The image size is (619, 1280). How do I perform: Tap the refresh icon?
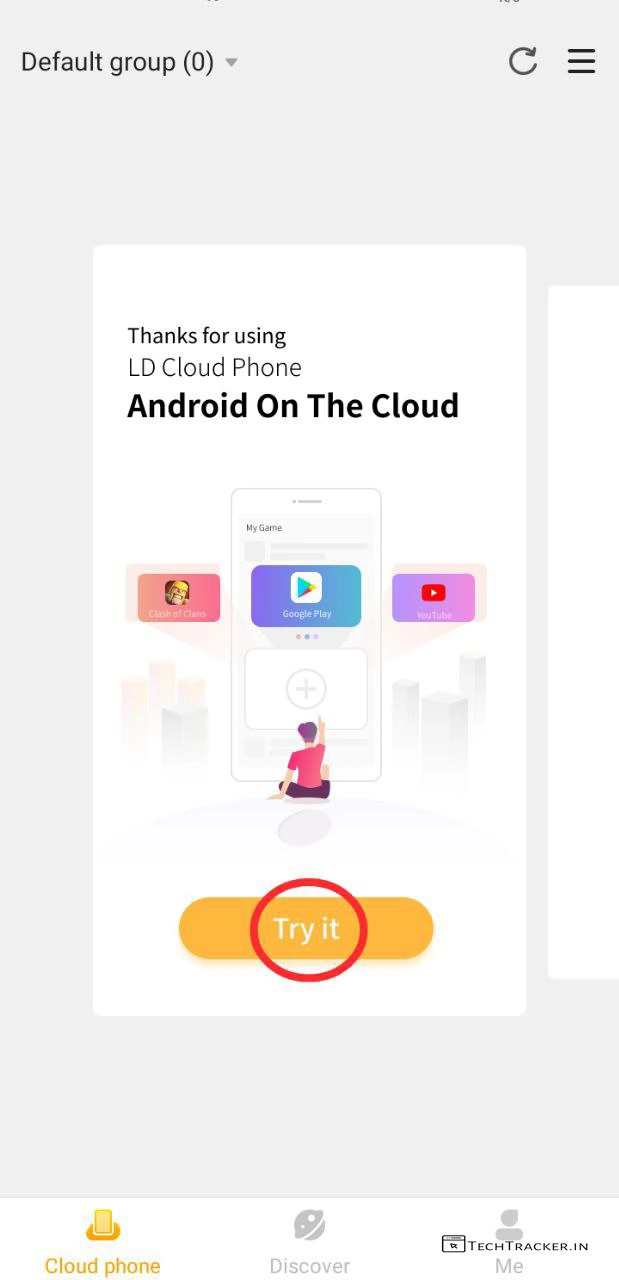click(x=523, y=61)
